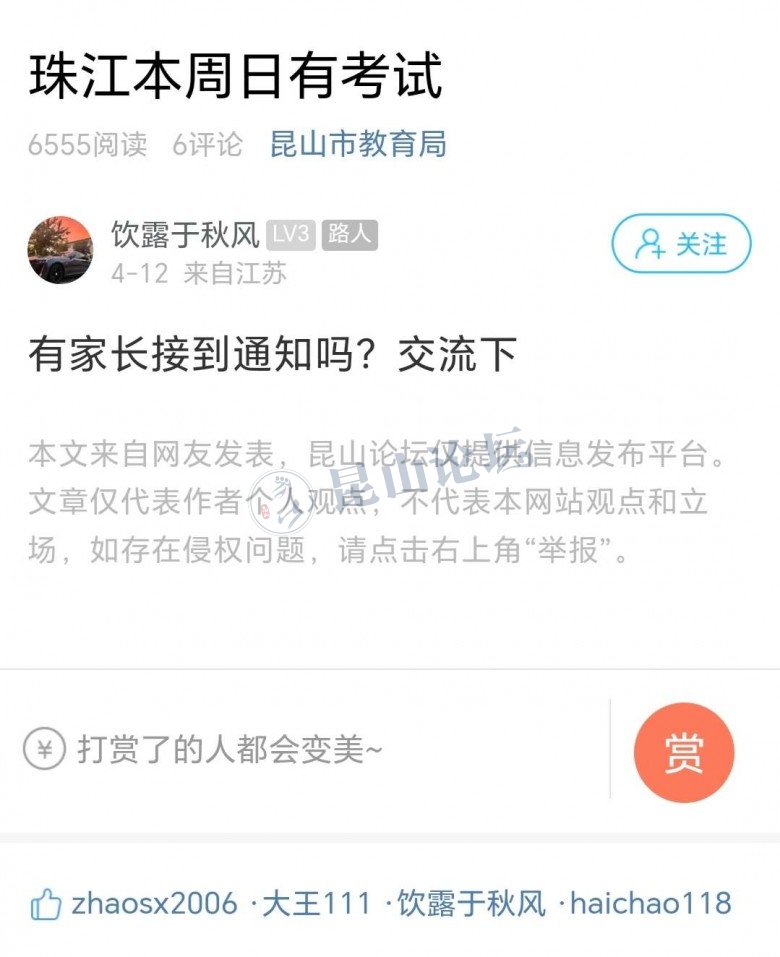This screenshot has width=780, height=957.
Task: Follow the author with the 关注 button
Action: [x=681, y=244]
